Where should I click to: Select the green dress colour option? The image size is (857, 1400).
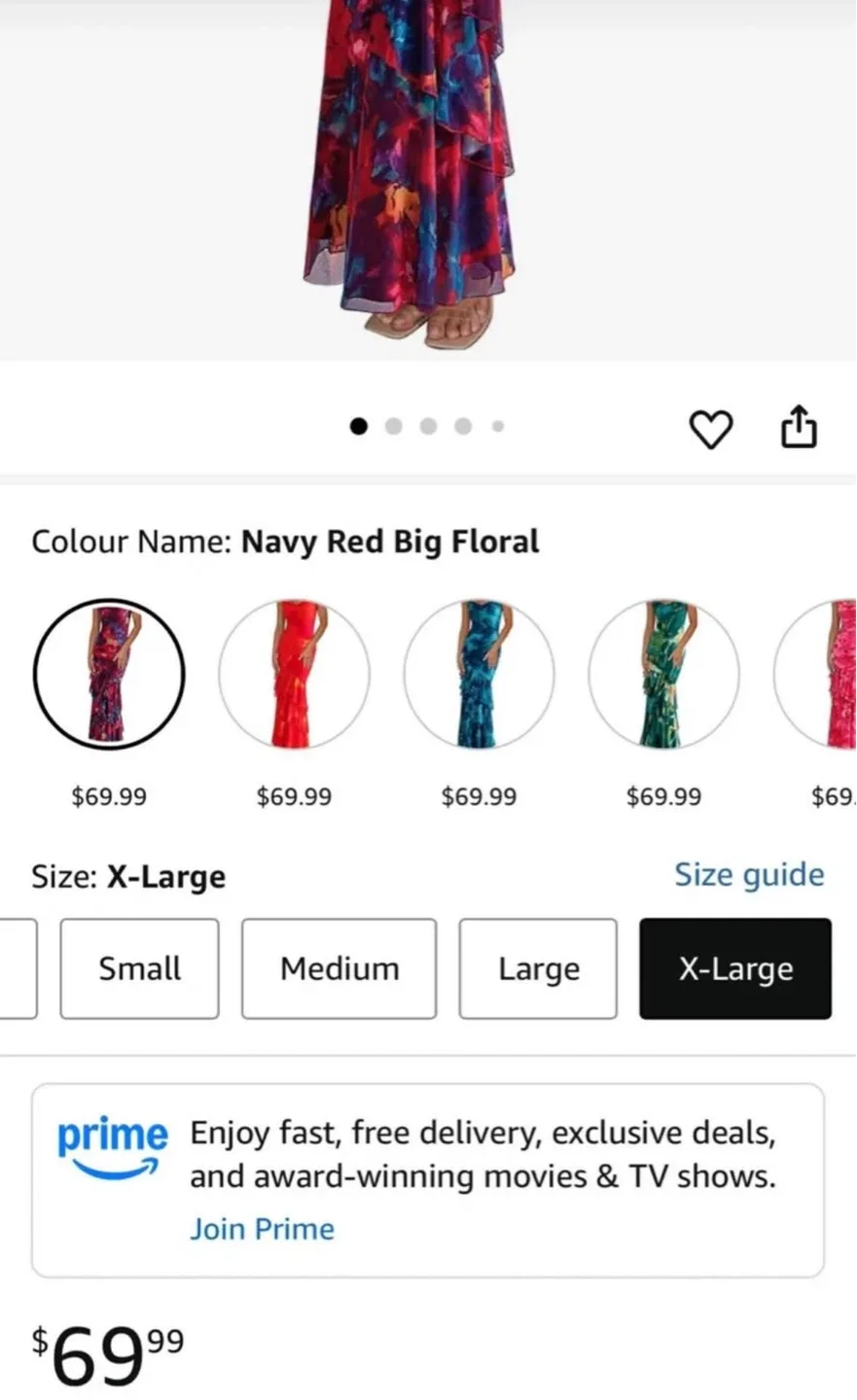(664, 674)
